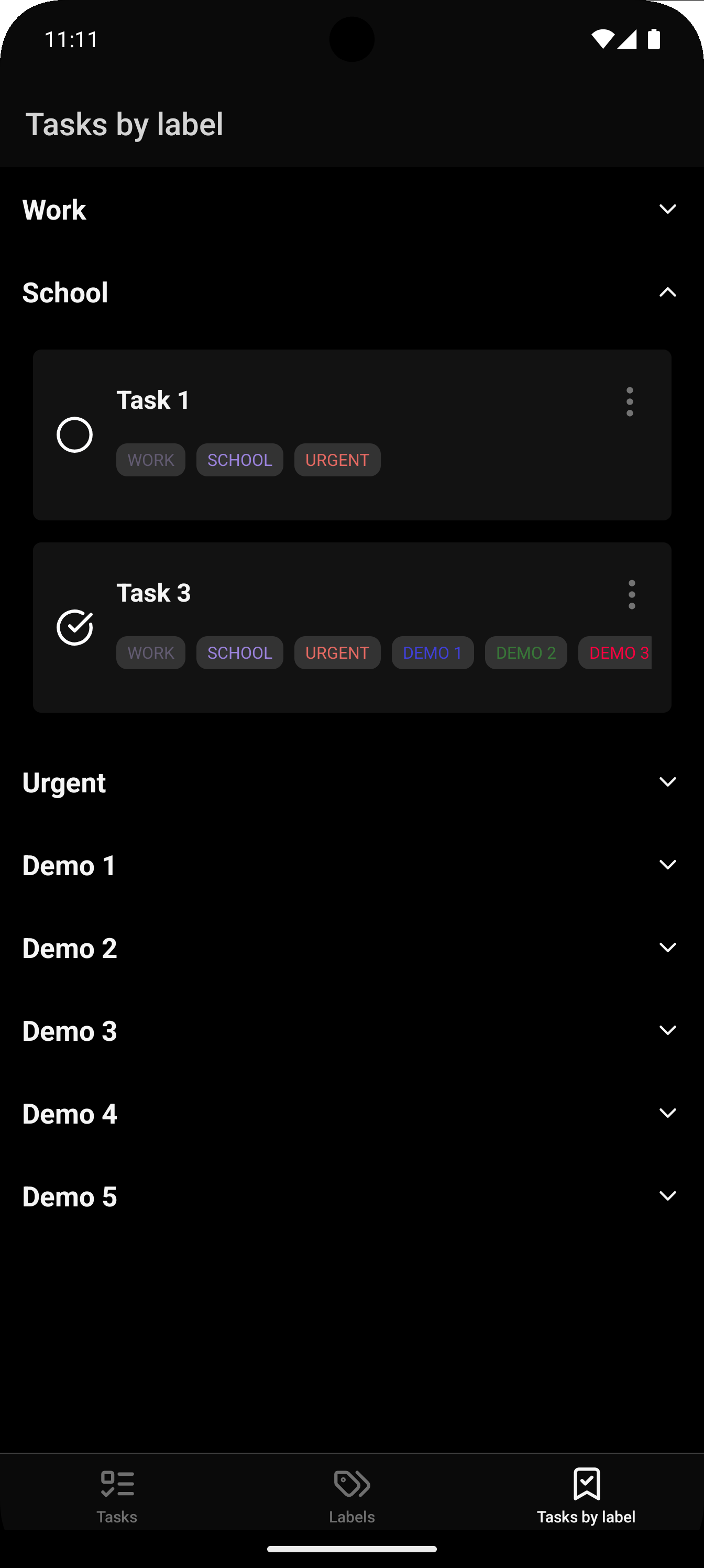
Task: Switch to the Tasks tab
Action: [117, 1495]
